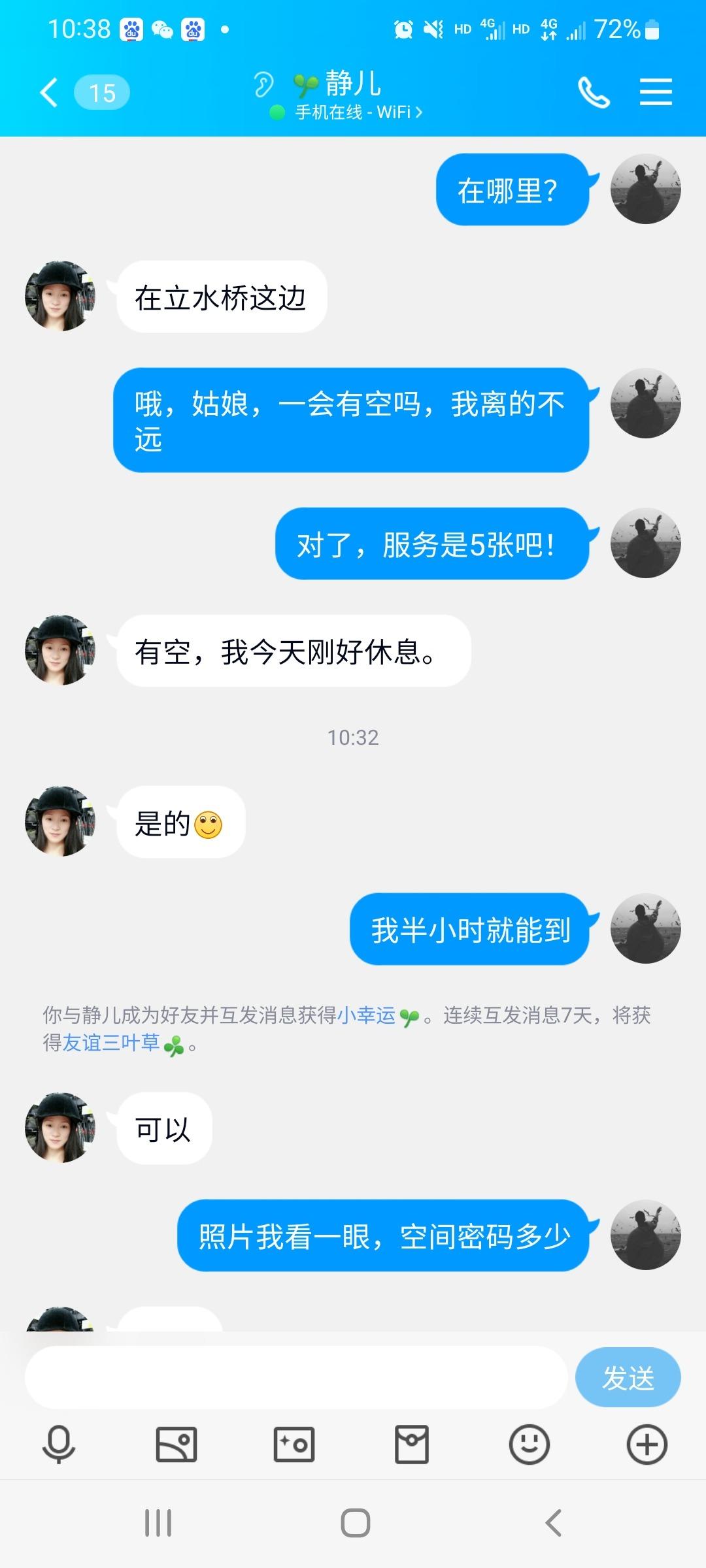Open the camera to take a photo
This screenshot has width=706, height=1568.
[294, 1444]
